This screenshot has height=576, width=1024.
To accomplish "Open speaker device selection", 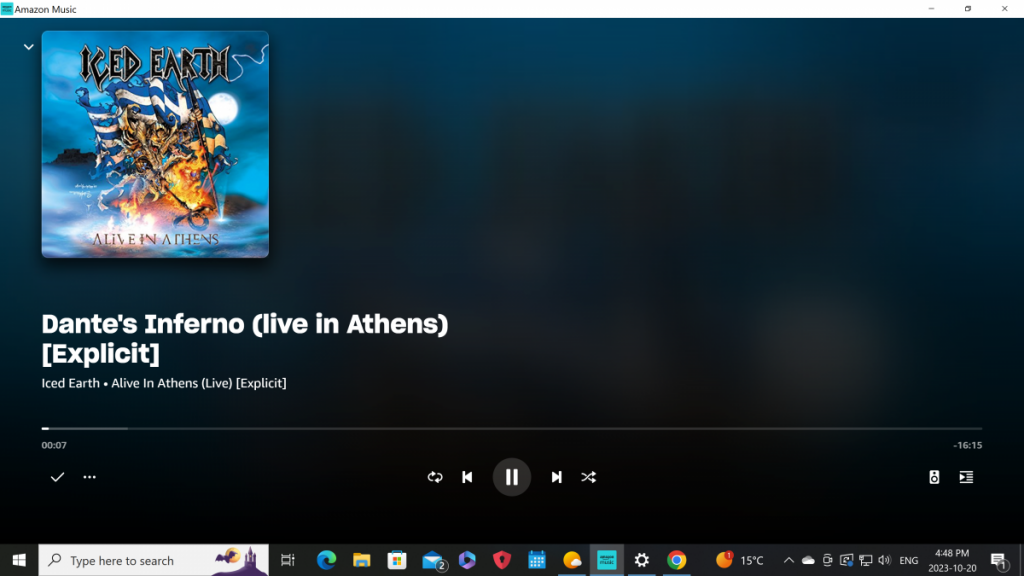I will tap(934, 477).
